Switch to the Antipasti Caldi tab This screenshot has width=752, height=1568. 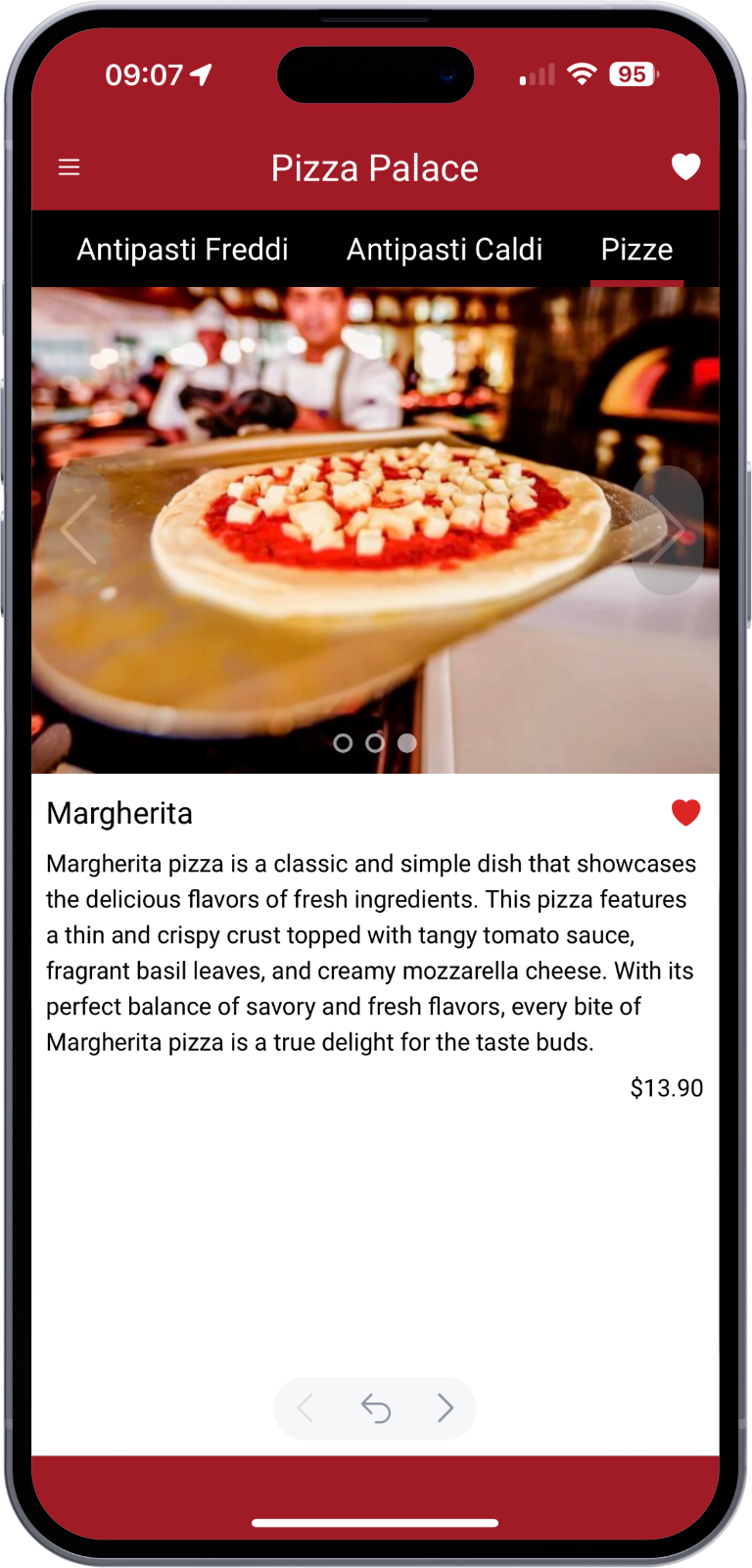pyautogui.click(x=445, y=250)
